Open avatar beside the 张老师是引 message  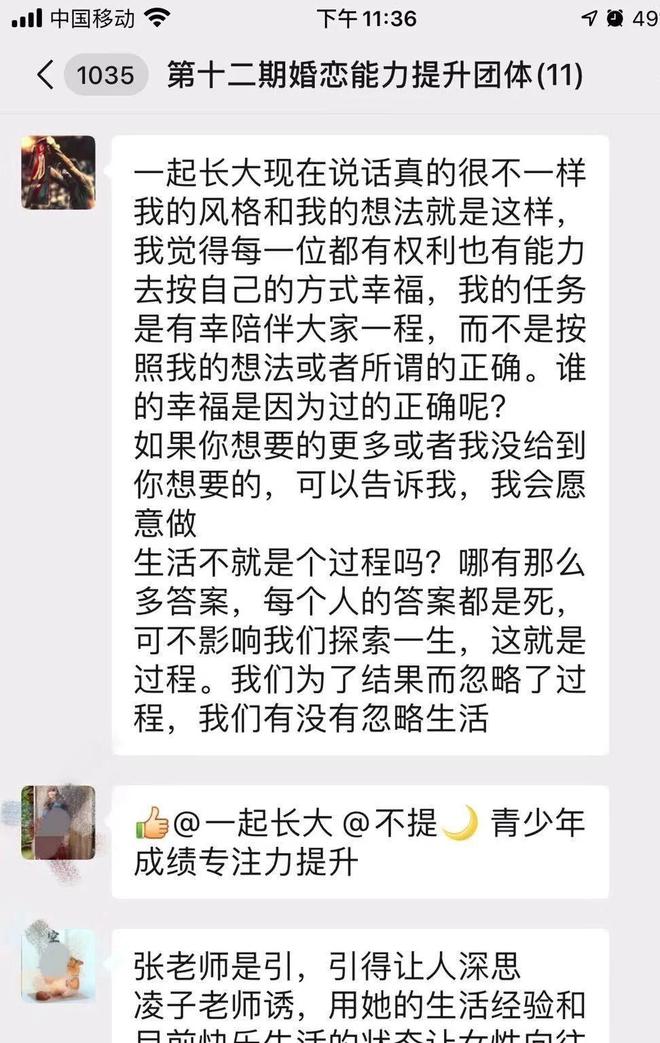(x=58, y=966)
